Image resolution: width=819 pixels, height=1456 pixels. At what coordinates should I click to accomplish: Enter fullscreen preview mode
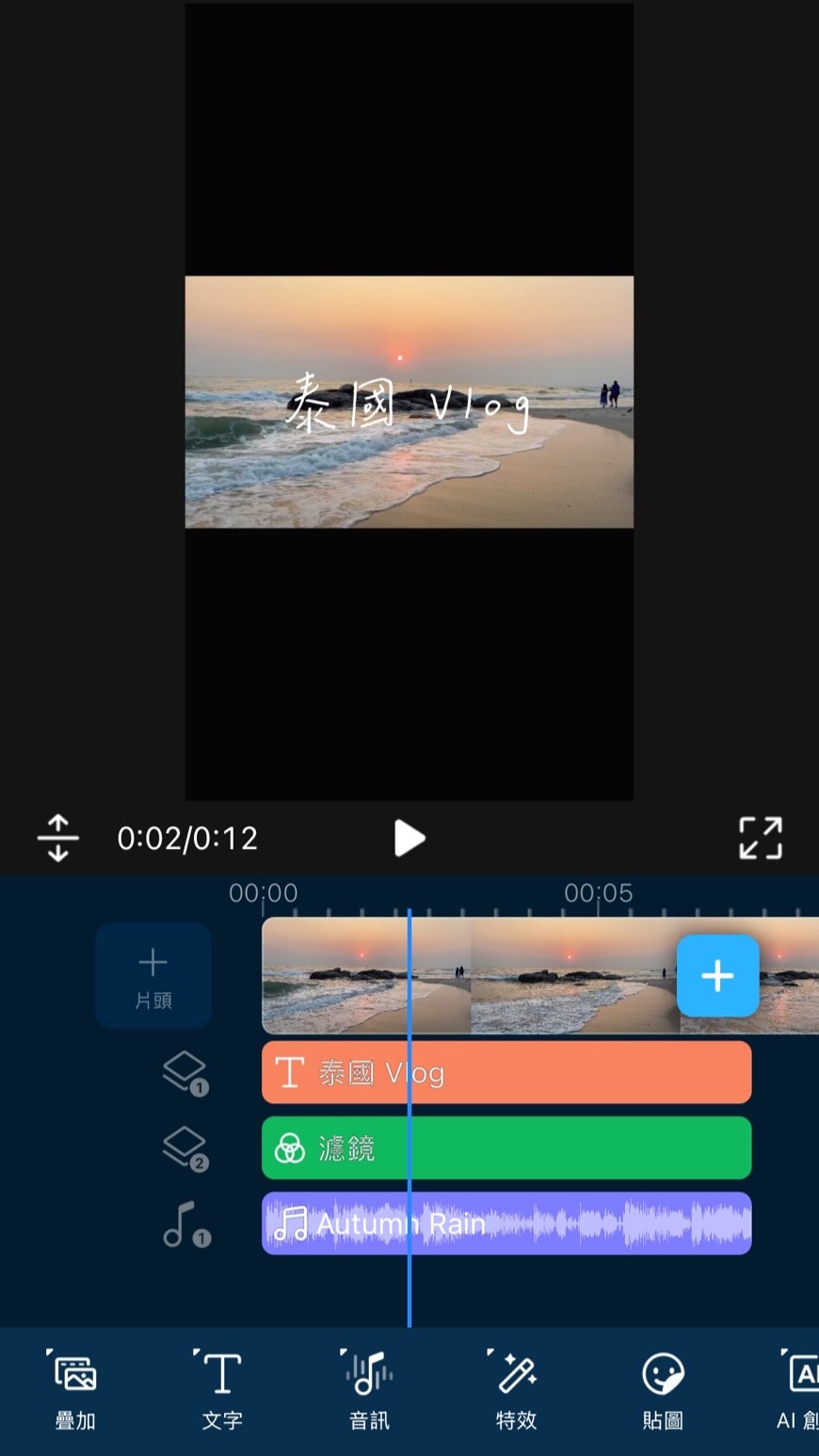click(x=761, y=838)
